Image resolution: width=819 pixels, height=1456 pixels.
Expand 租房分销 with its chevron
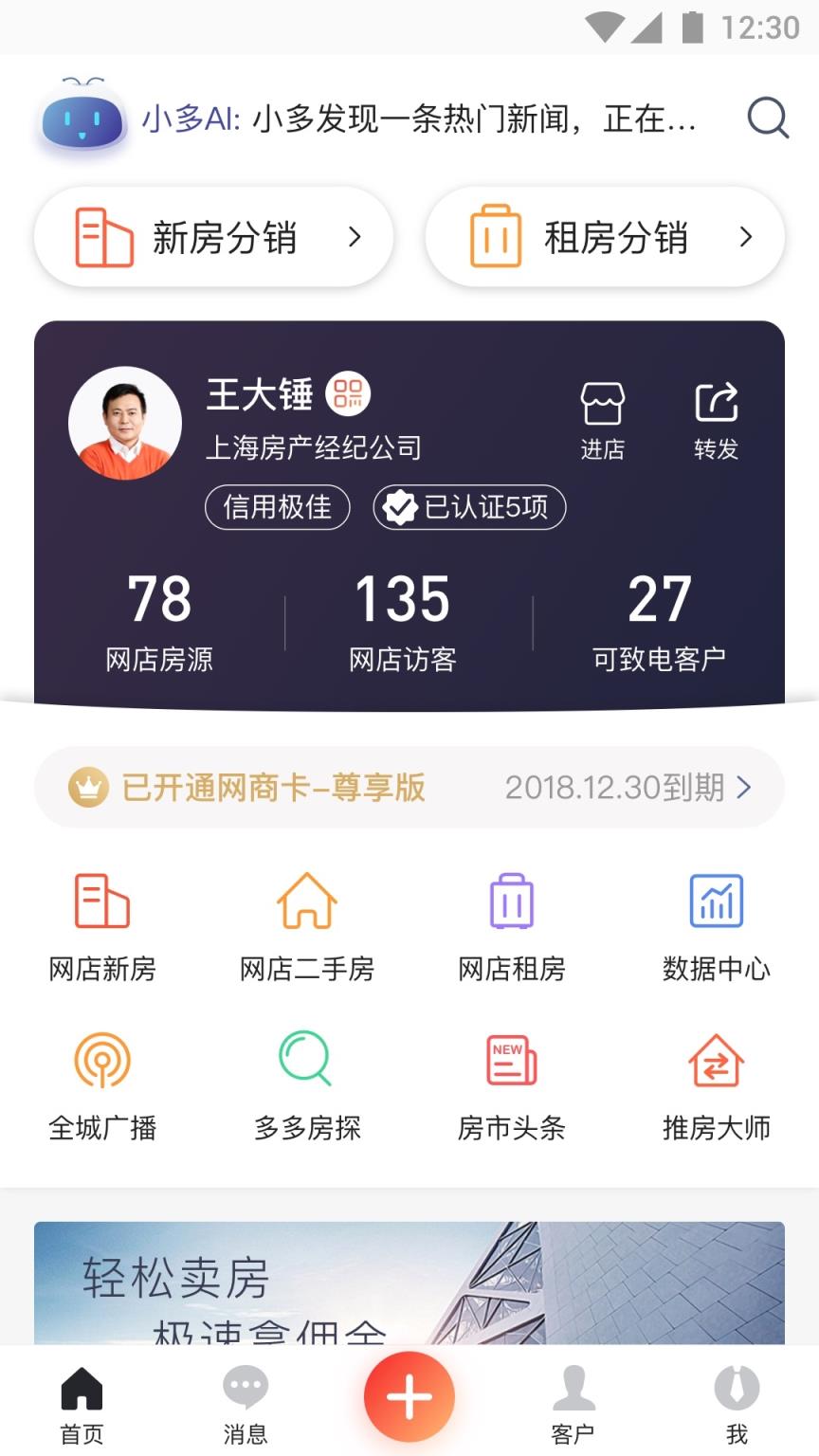tap(748, 237)
